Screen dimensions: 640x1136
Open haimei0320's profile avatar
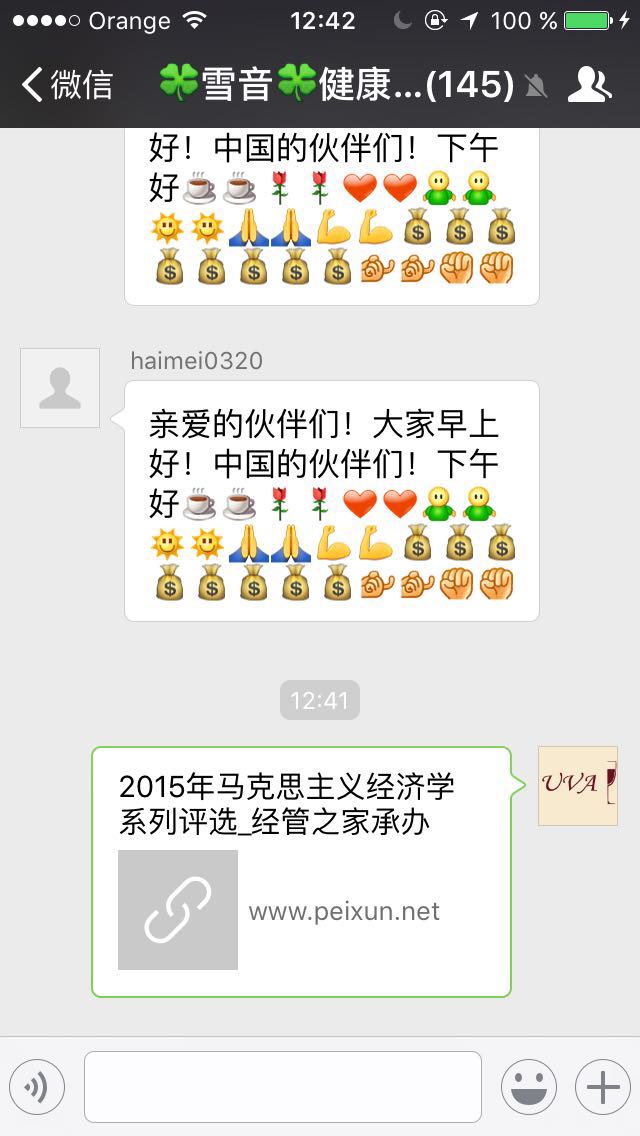(60, 388)
